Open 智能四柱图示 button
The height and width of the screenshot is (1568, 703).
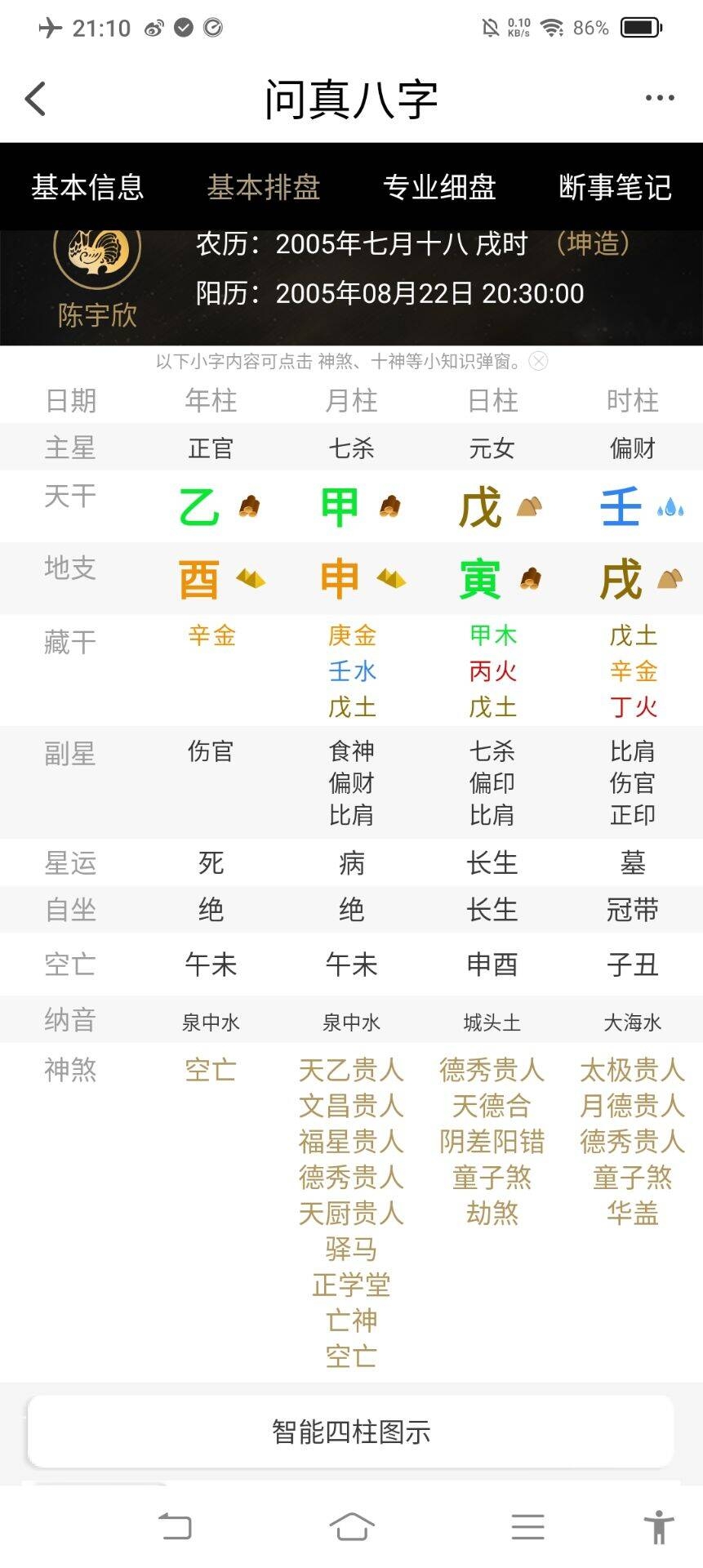click(351, 1432)
